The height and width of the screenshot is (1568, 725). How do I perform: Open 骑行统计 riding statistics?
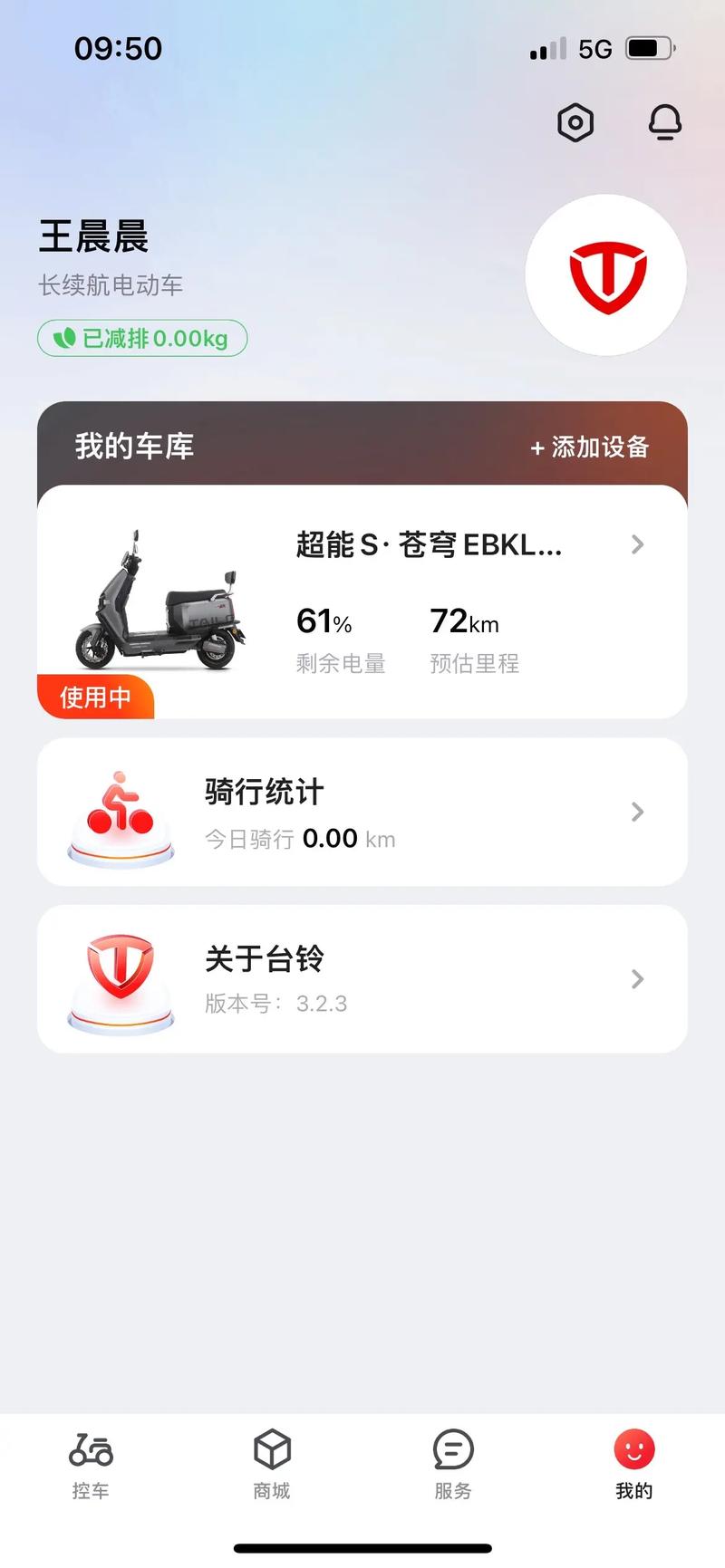point(362,813)
